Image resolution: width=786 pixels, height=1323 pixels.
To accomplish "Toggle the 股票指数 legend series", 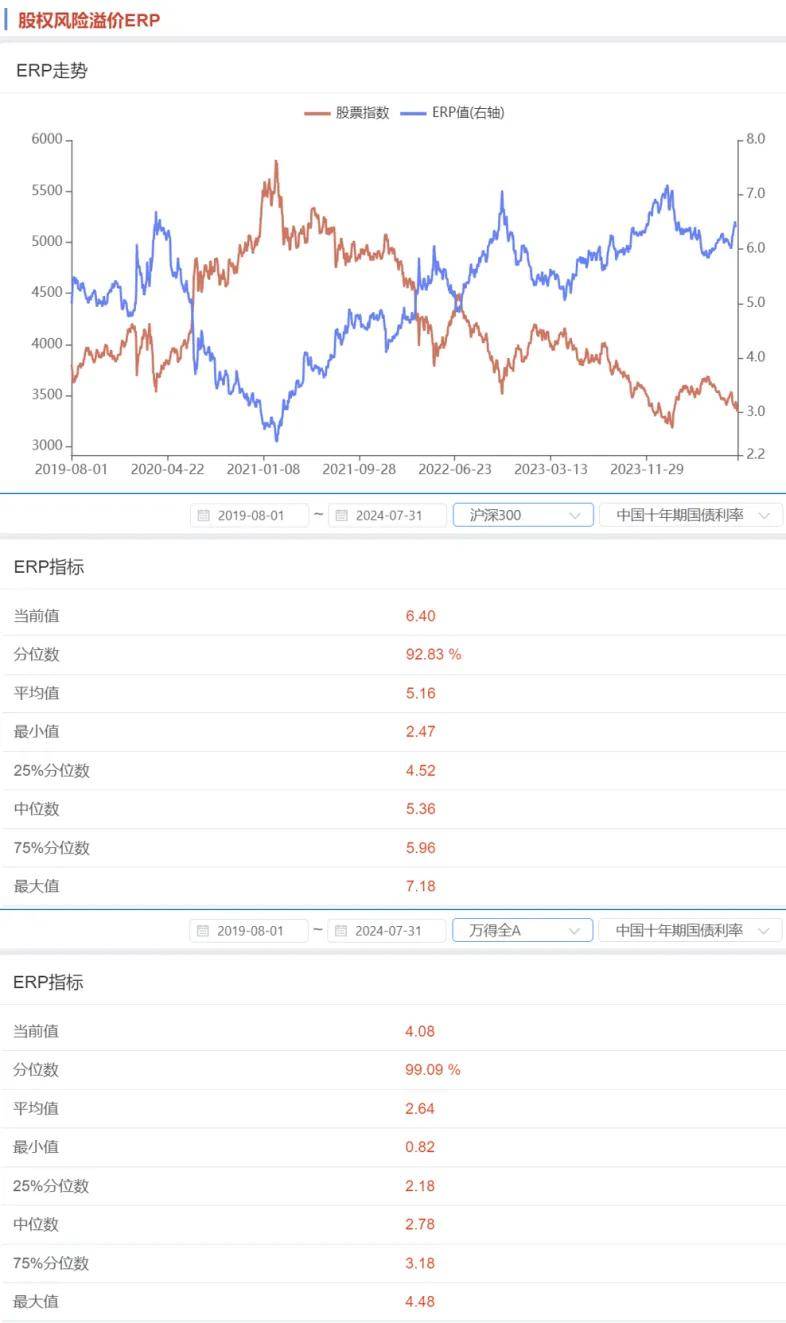I will coord(347,113).
